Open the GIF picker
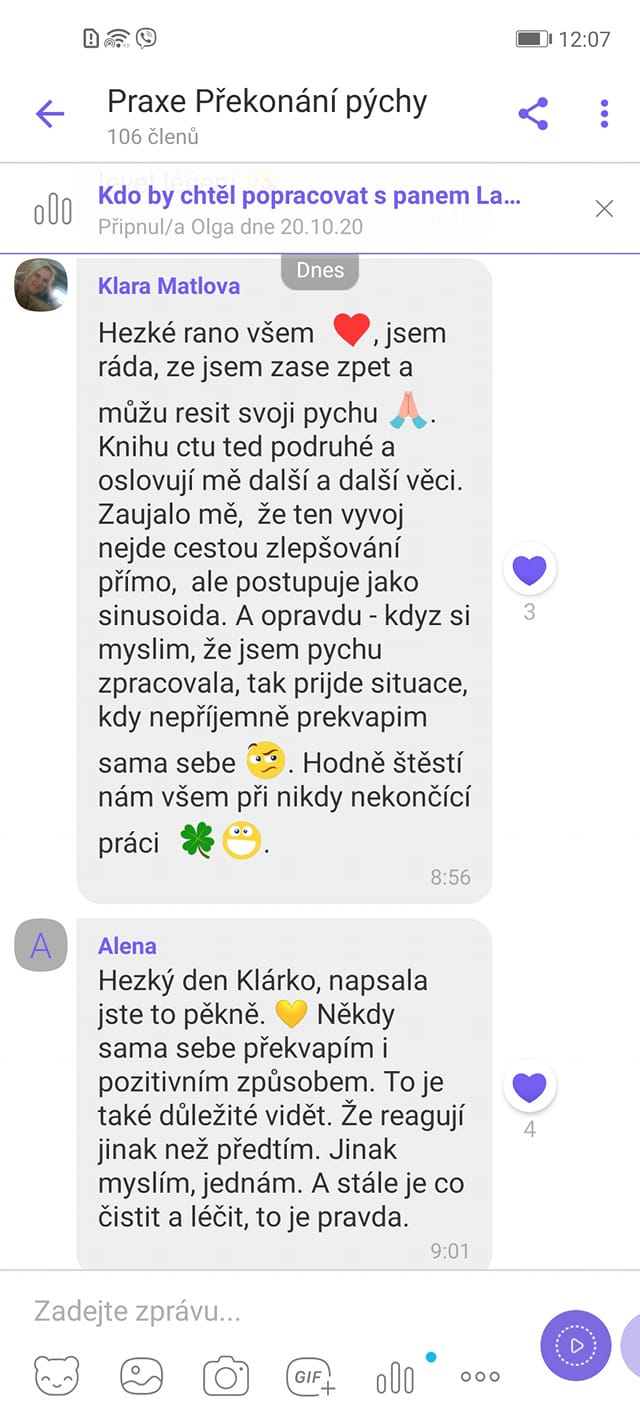 [311, 1377]
